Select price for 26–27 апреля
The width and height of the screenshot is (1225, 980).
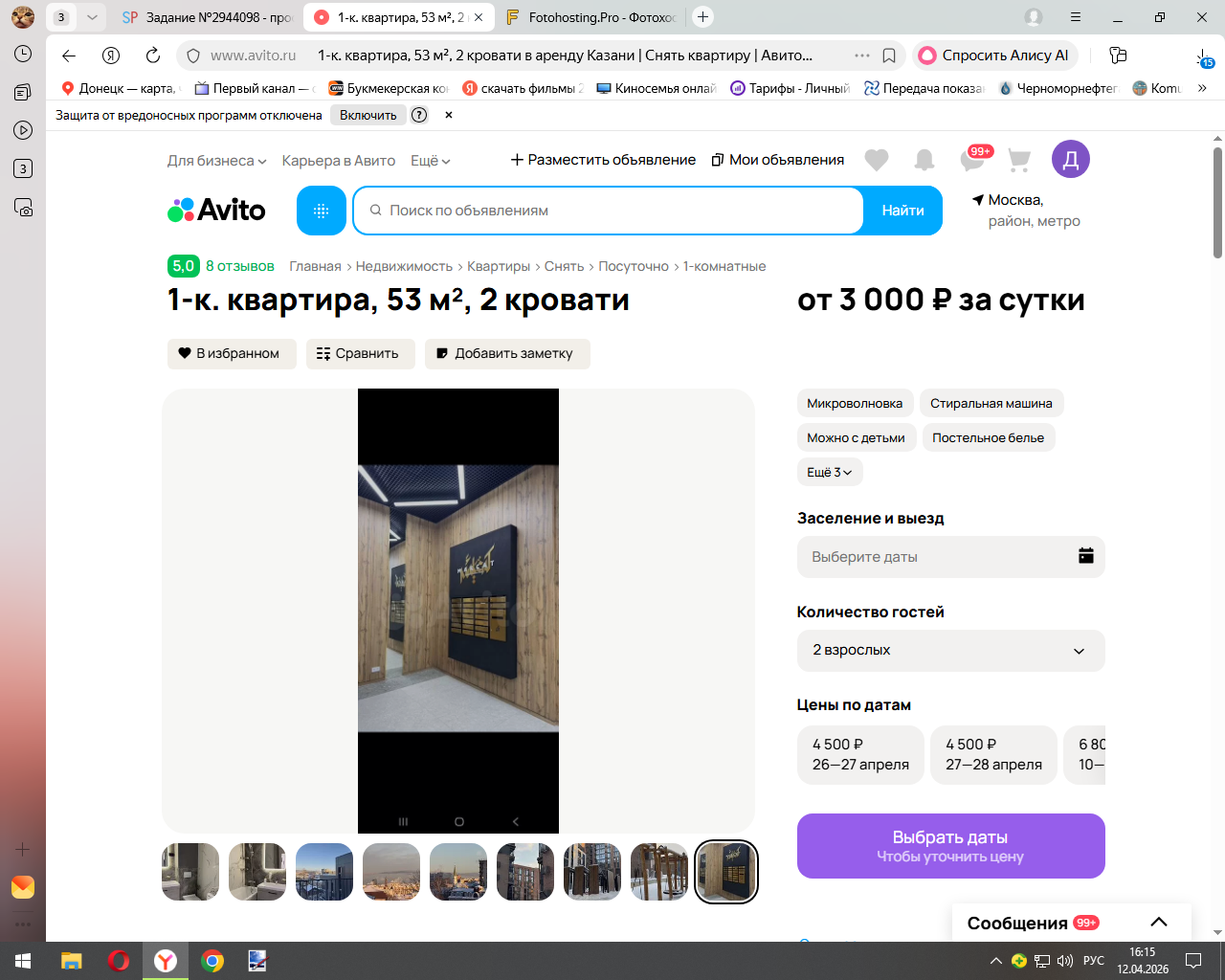pyautogui.click(x=859, y=754)
